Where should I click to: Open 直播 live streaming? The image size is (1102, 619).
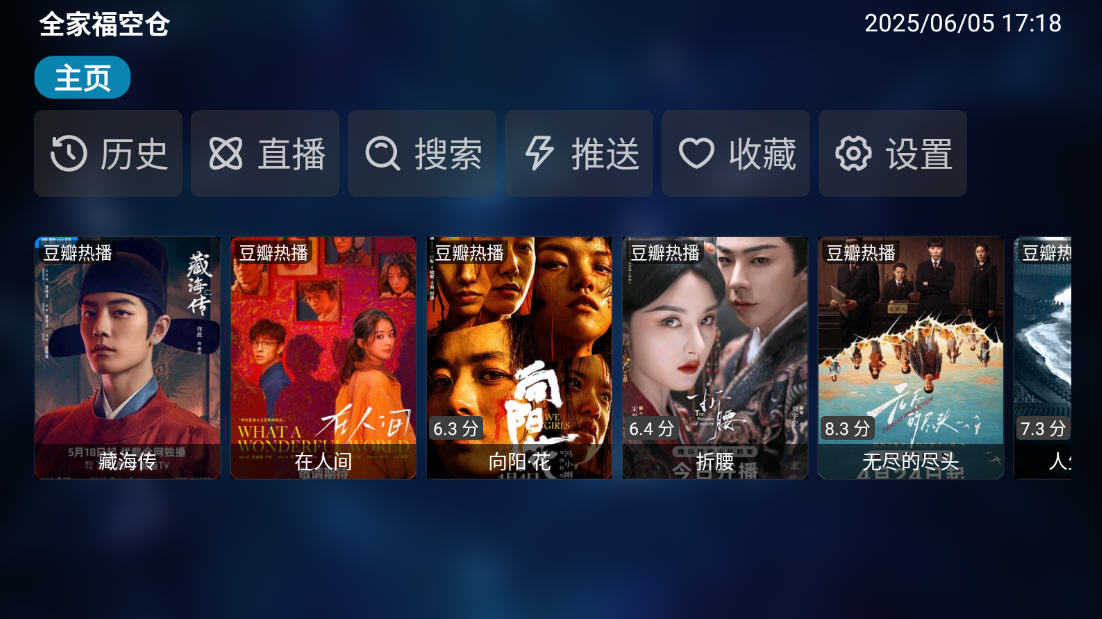(265, 154)
